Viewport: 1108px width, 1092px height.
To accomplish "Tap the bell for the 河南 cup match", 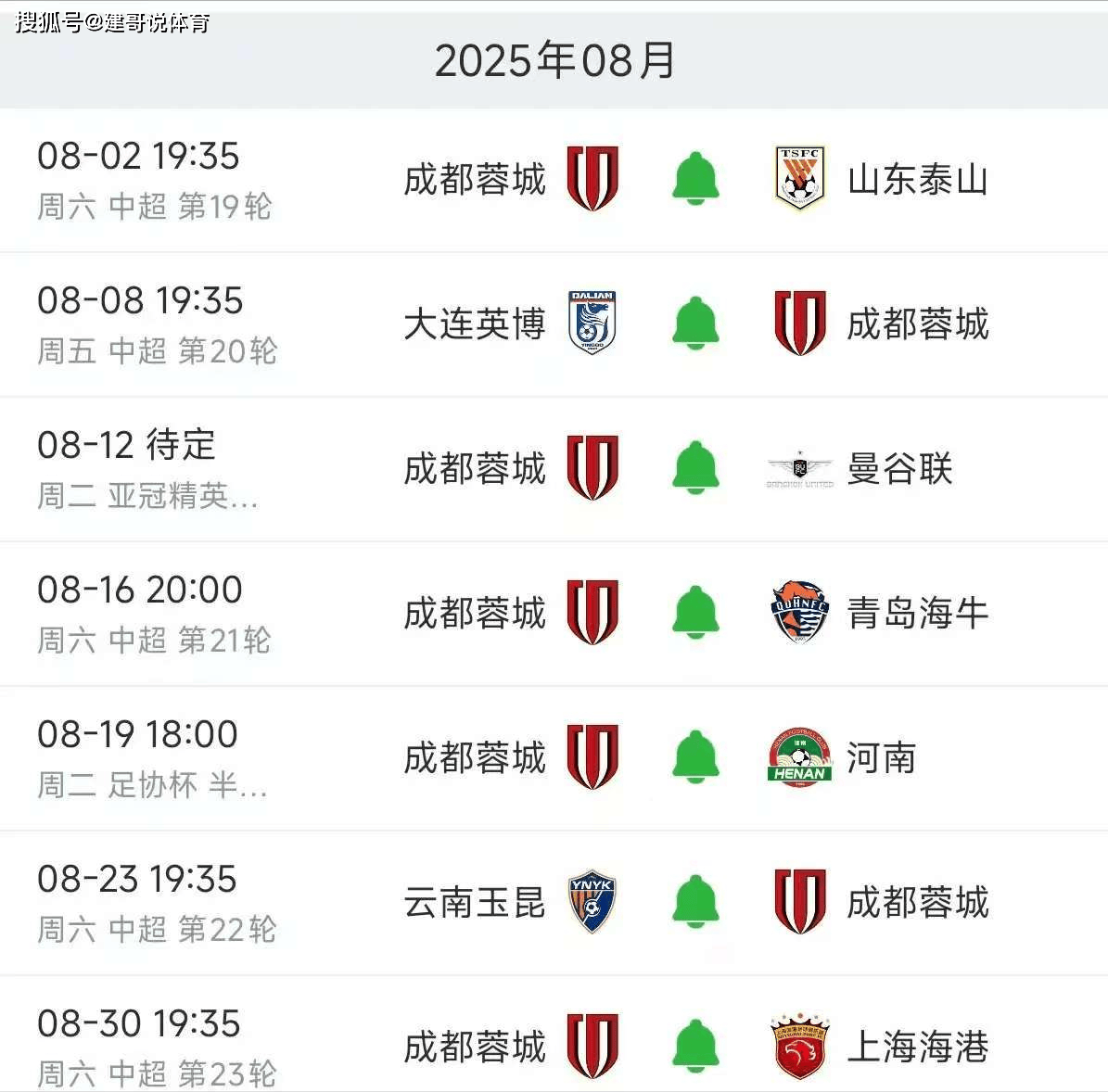I will tap(695, 757).
